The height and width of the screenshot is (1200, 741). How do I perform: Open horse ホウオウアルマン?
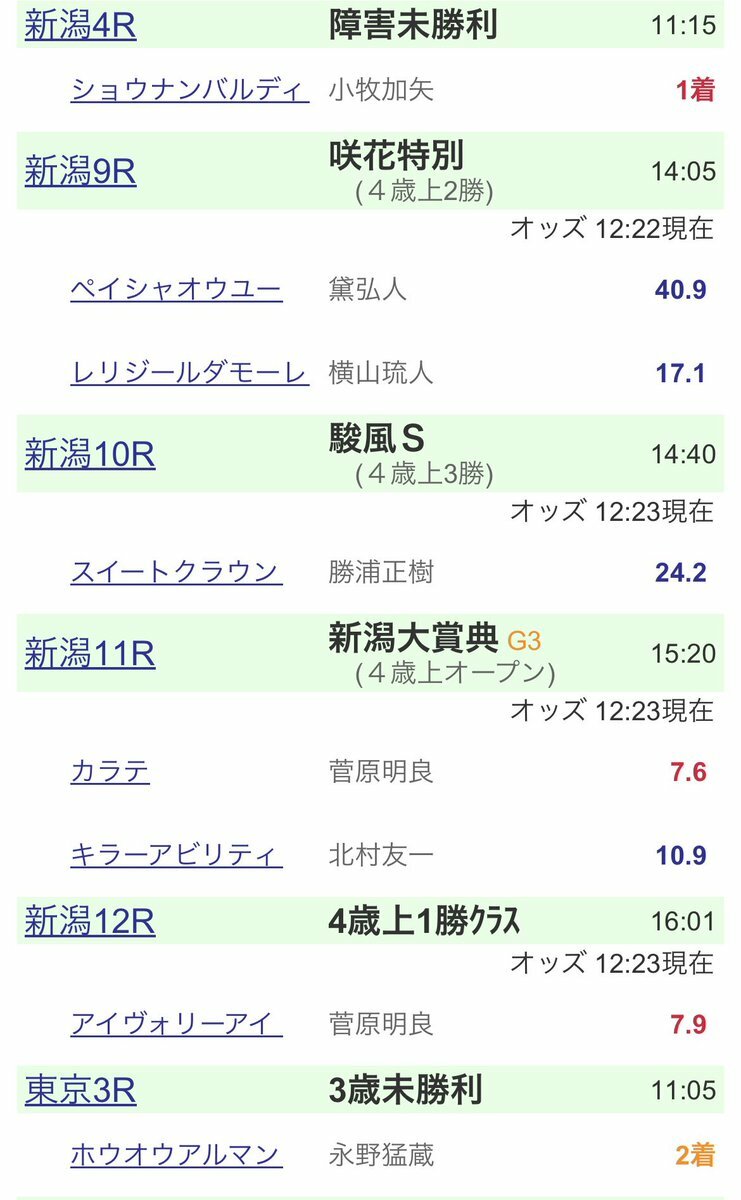[176, 1155]
